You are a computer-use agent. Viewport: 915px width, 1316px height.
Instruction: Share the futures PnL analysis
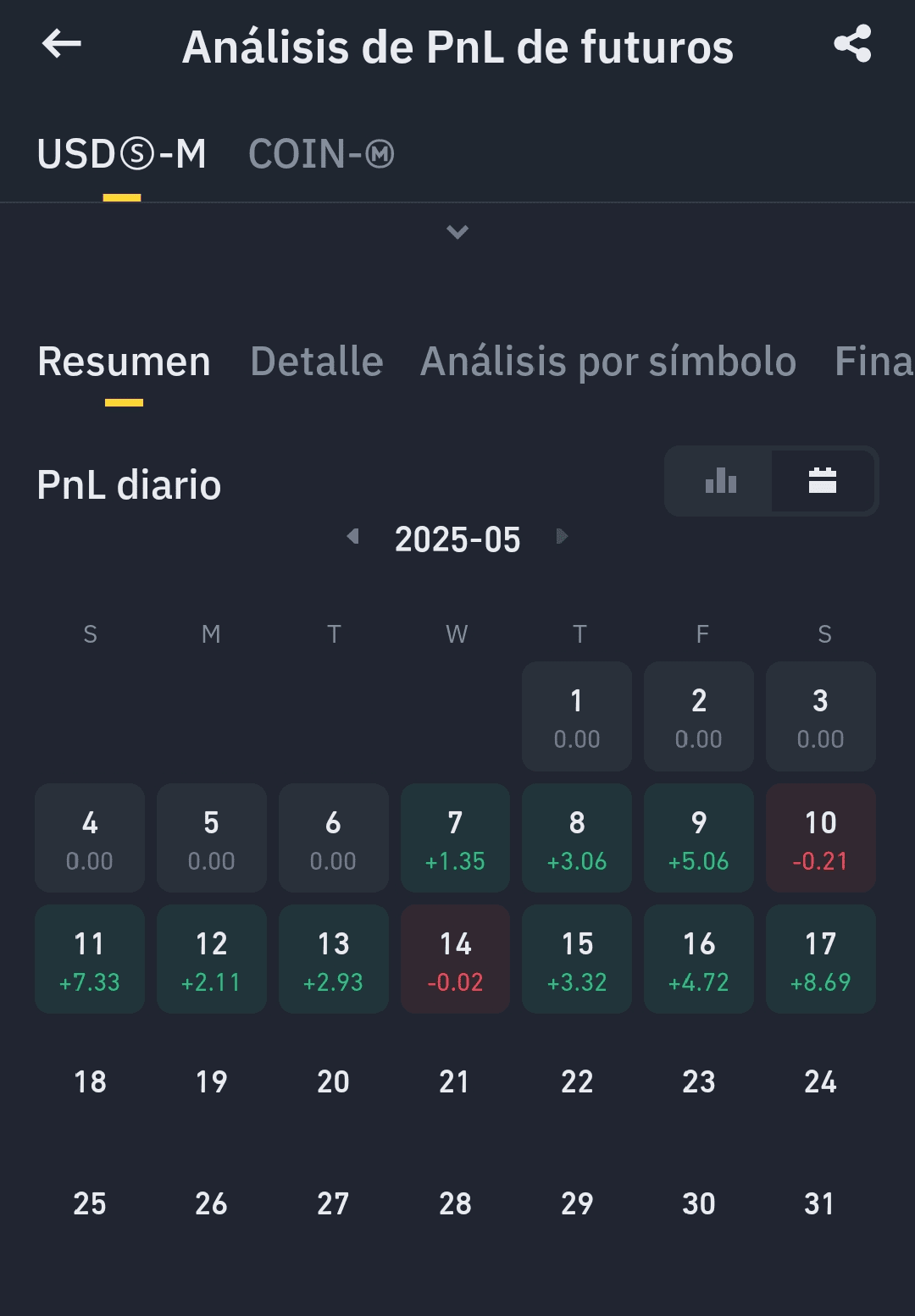[852, 44]
